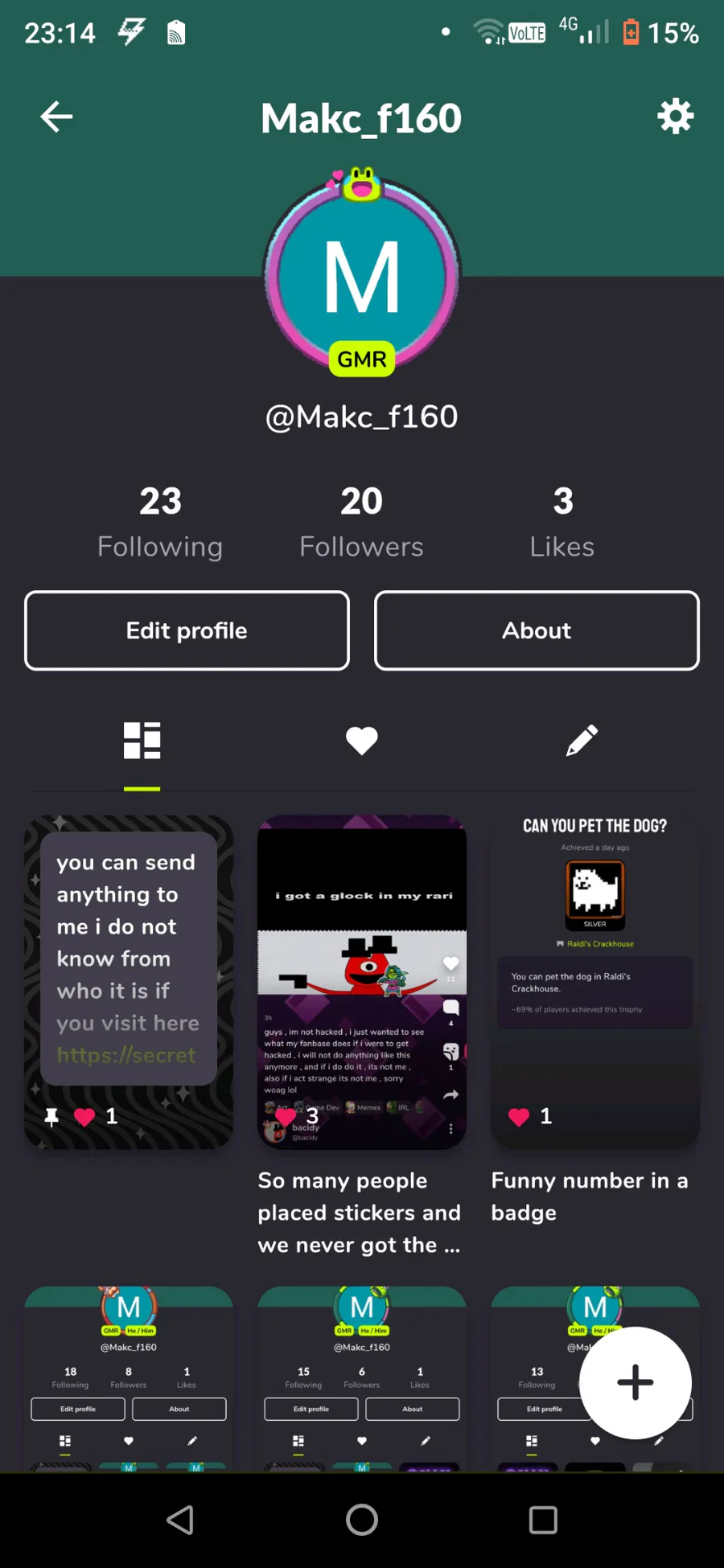Open the recent apps overview

pos(543,1520)
